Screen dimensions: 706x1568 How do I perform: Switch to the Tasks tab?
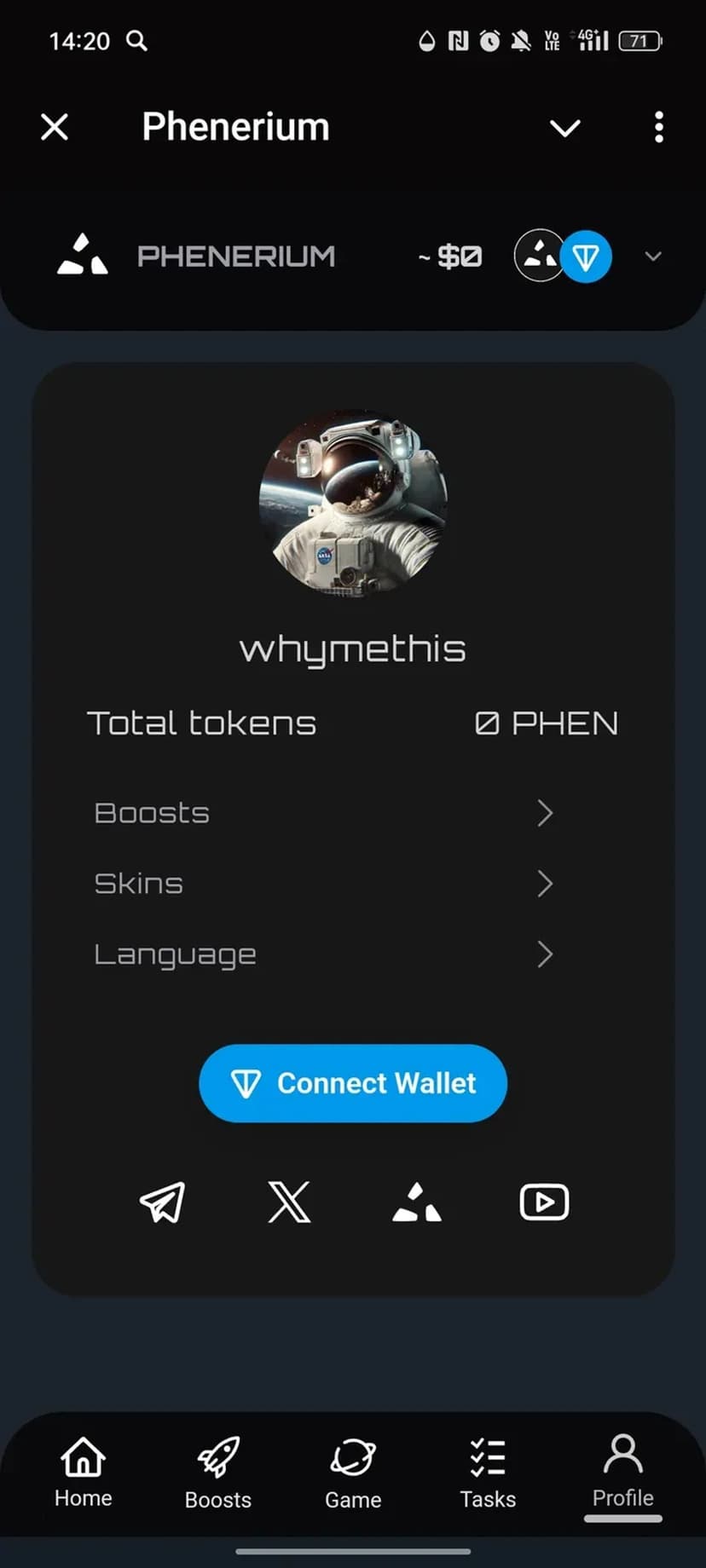tap(488, 1472)
